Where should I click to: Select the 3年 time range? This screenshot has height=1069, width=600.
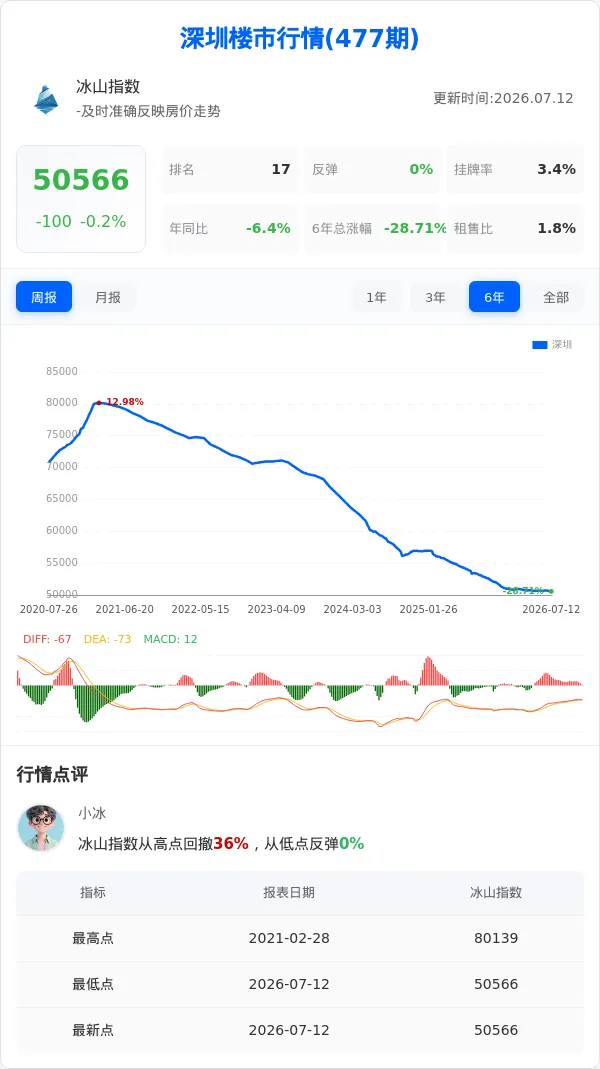point(435,297)
